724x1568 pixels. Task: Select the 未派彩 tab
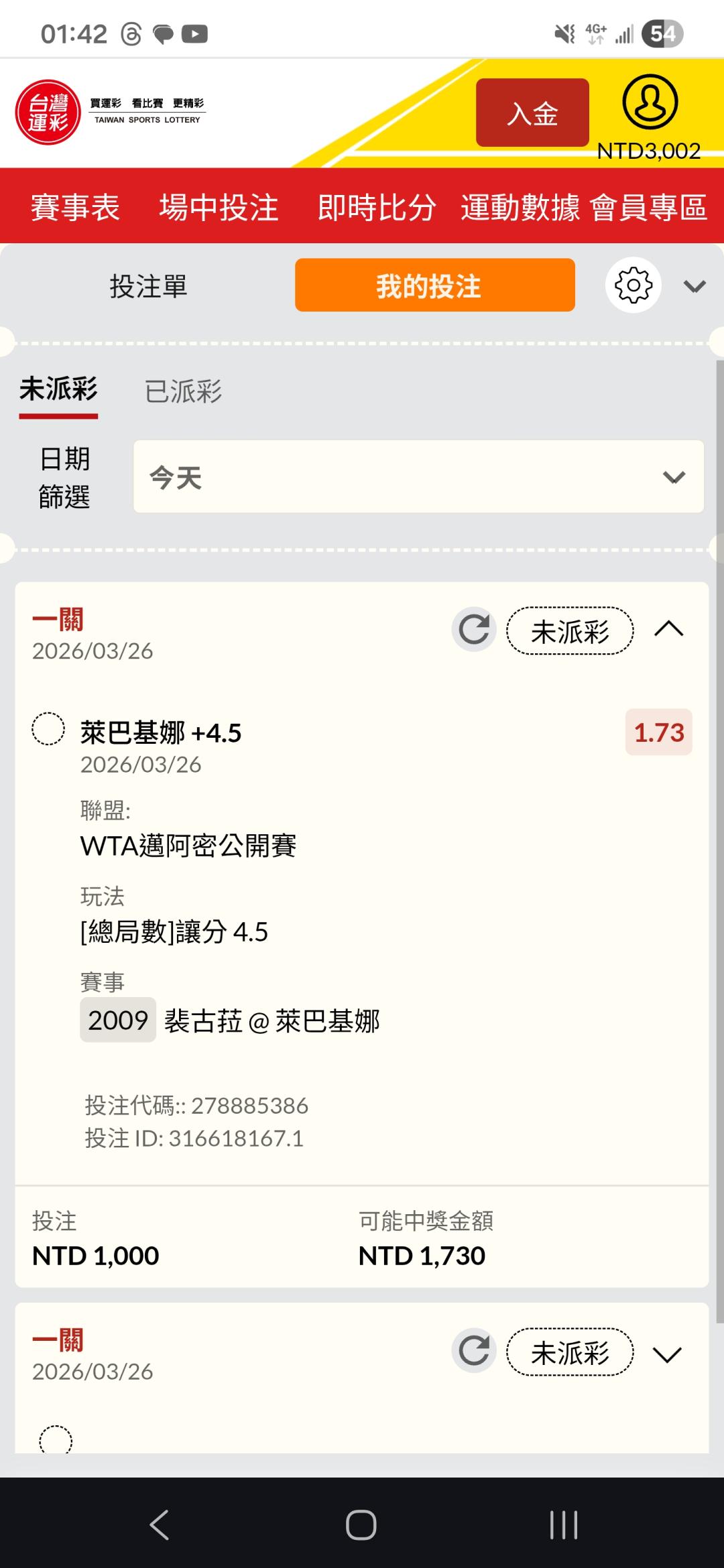[x=58, y=390]
